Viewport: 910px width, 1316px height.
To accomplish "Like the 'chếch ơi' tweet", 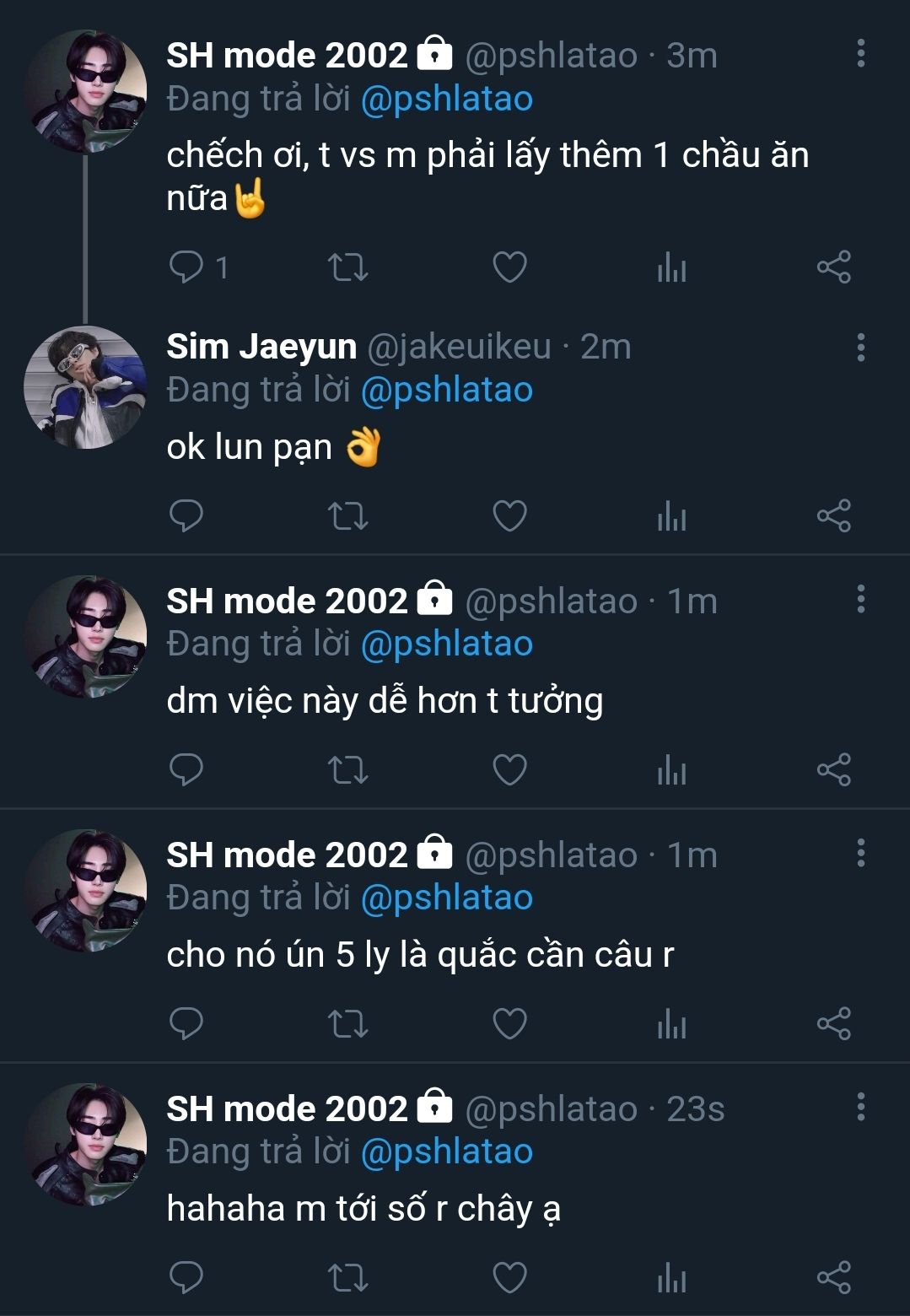I will (x=509, y=267).
